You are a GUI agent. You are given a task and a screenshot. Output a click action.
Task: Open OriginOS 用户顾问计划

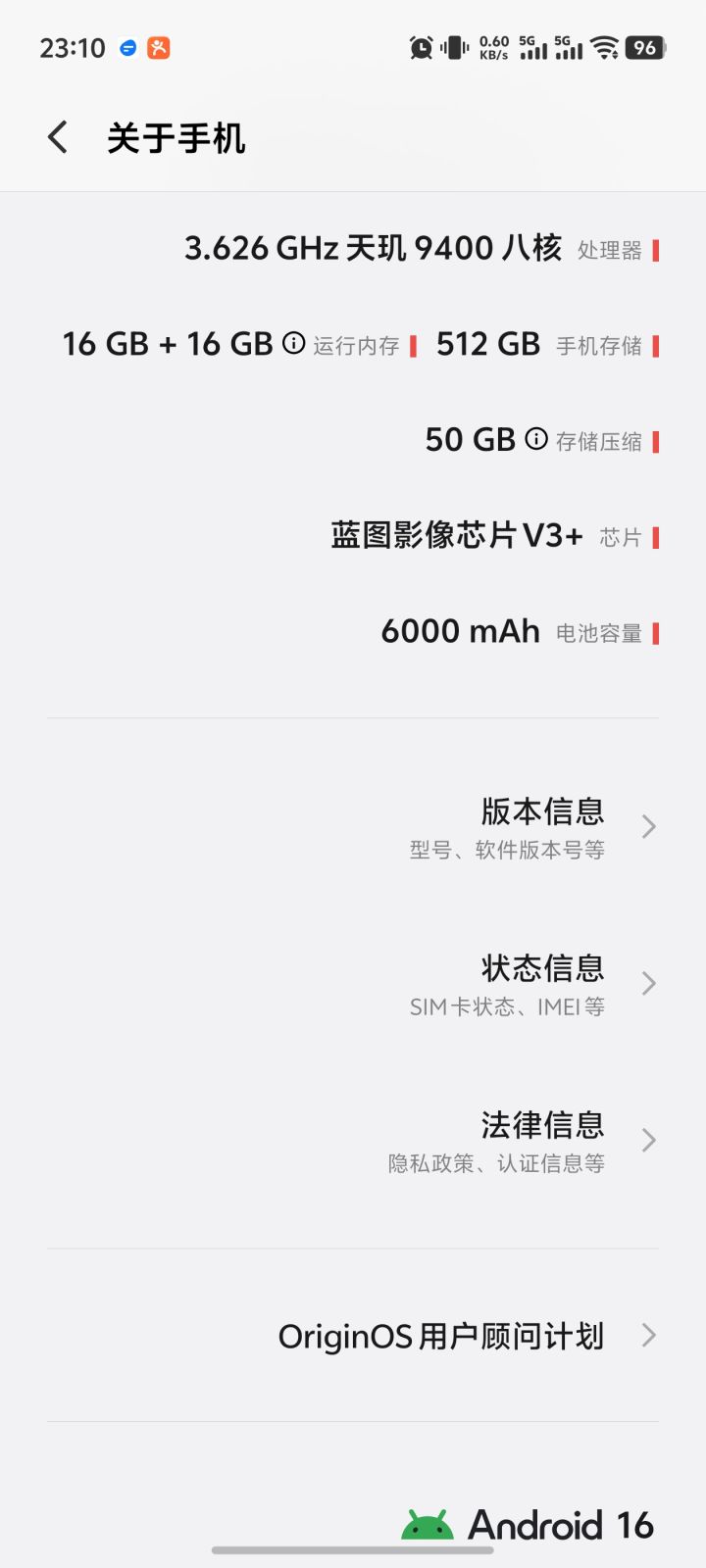point(353,1336)
